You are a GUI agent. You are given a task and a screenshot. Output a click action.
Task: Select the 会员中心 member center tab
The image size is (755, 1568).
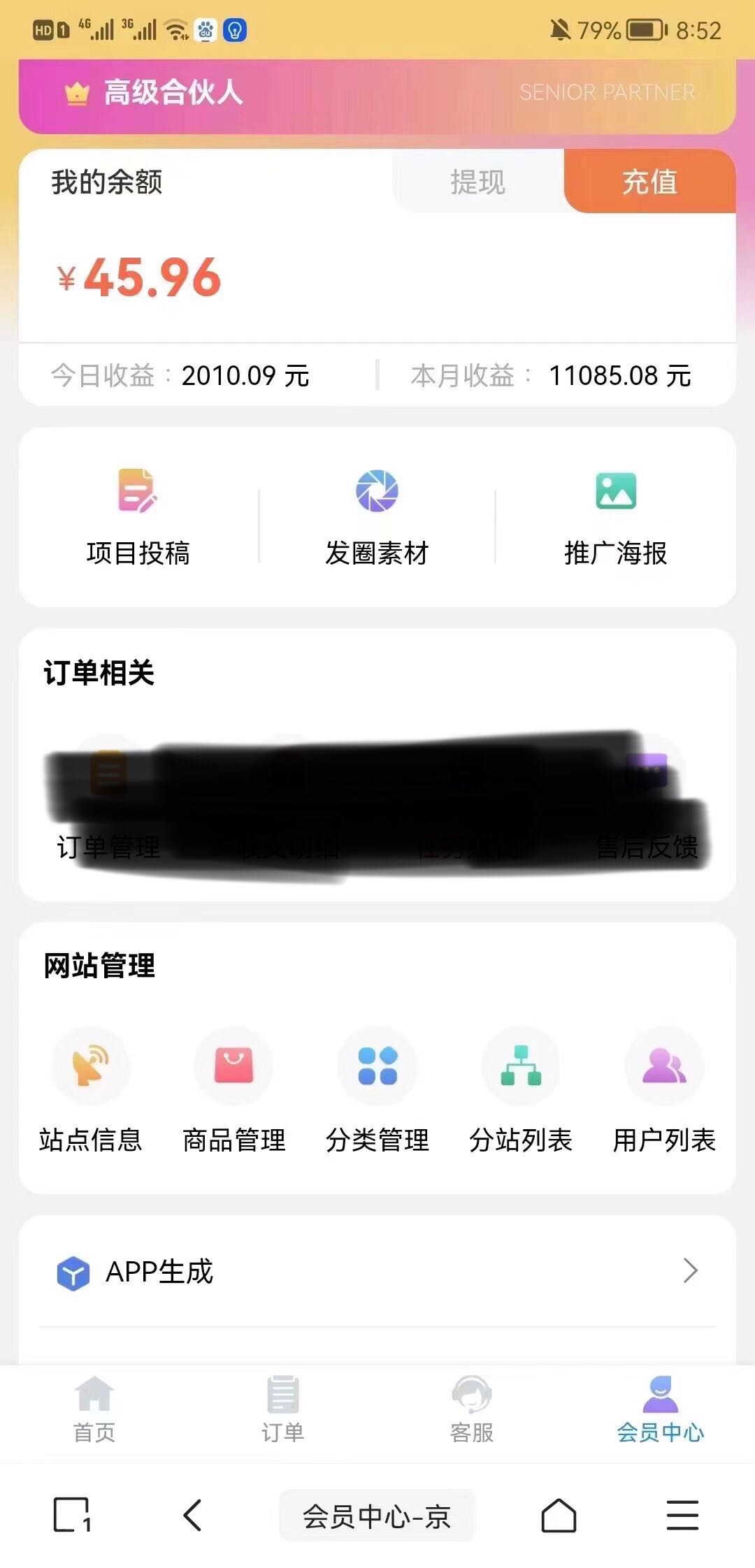661,1409
